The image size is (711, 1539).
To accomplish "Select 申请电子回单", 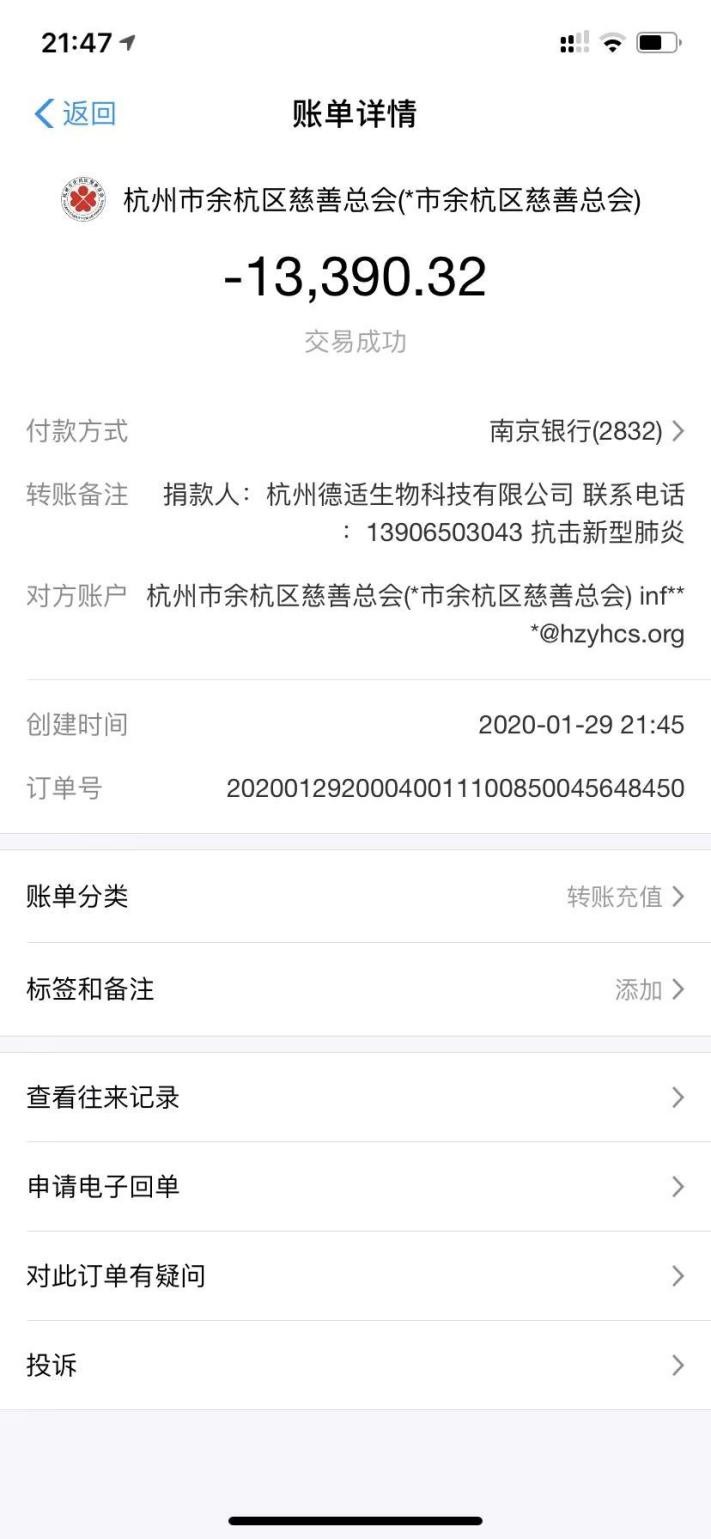I will [x=355, y=1186].
